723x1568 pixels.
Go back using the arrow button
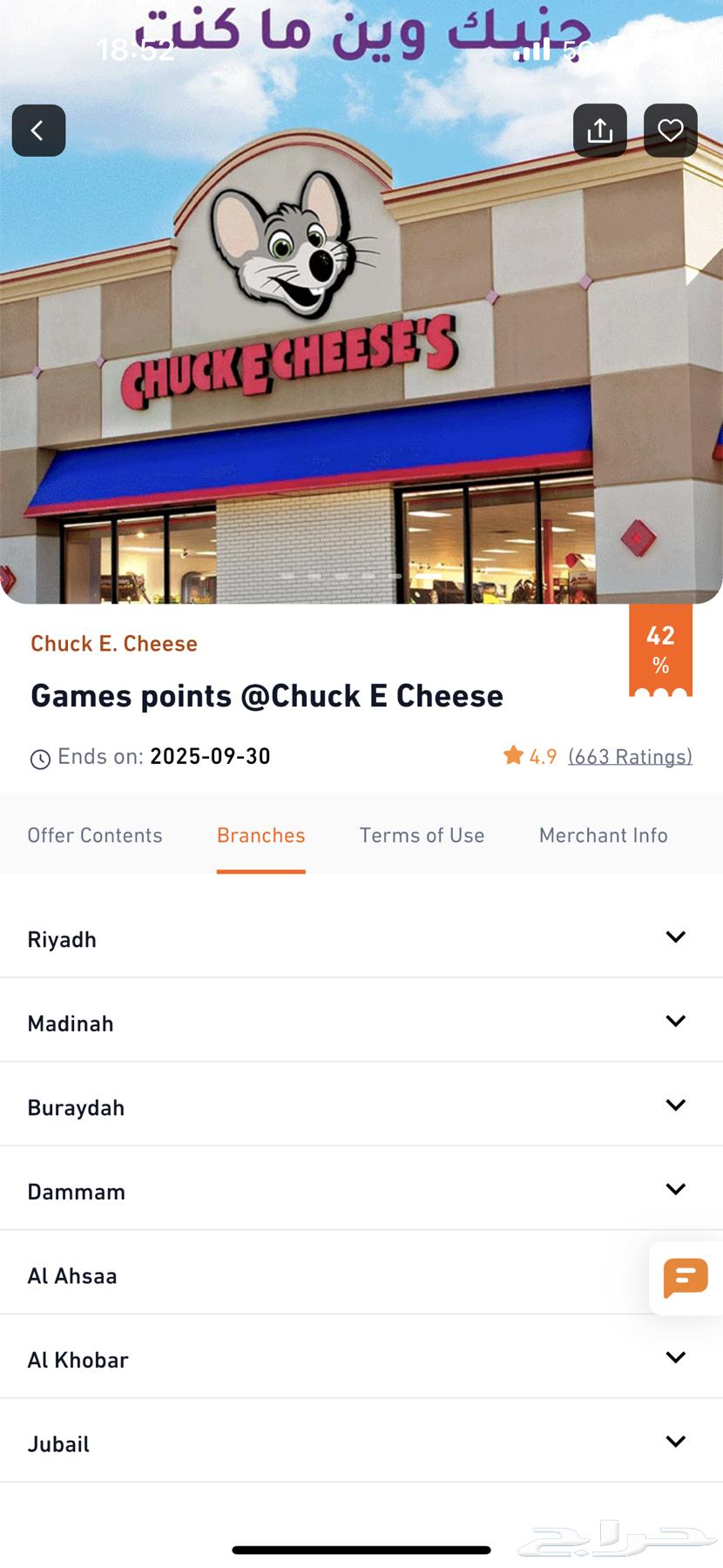pos(38,131)
